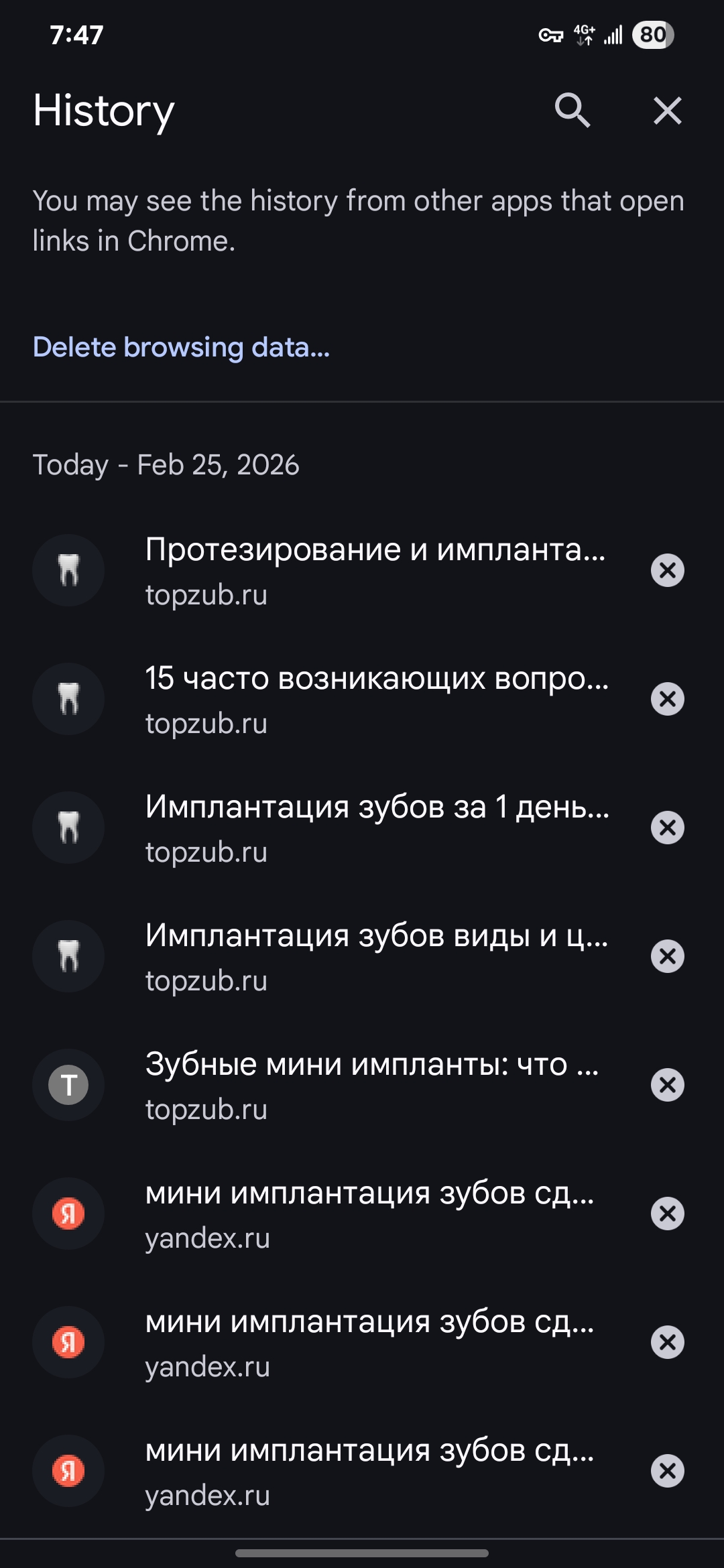Search the browsing history
The image size is (724, 1568).
[572, 111]
